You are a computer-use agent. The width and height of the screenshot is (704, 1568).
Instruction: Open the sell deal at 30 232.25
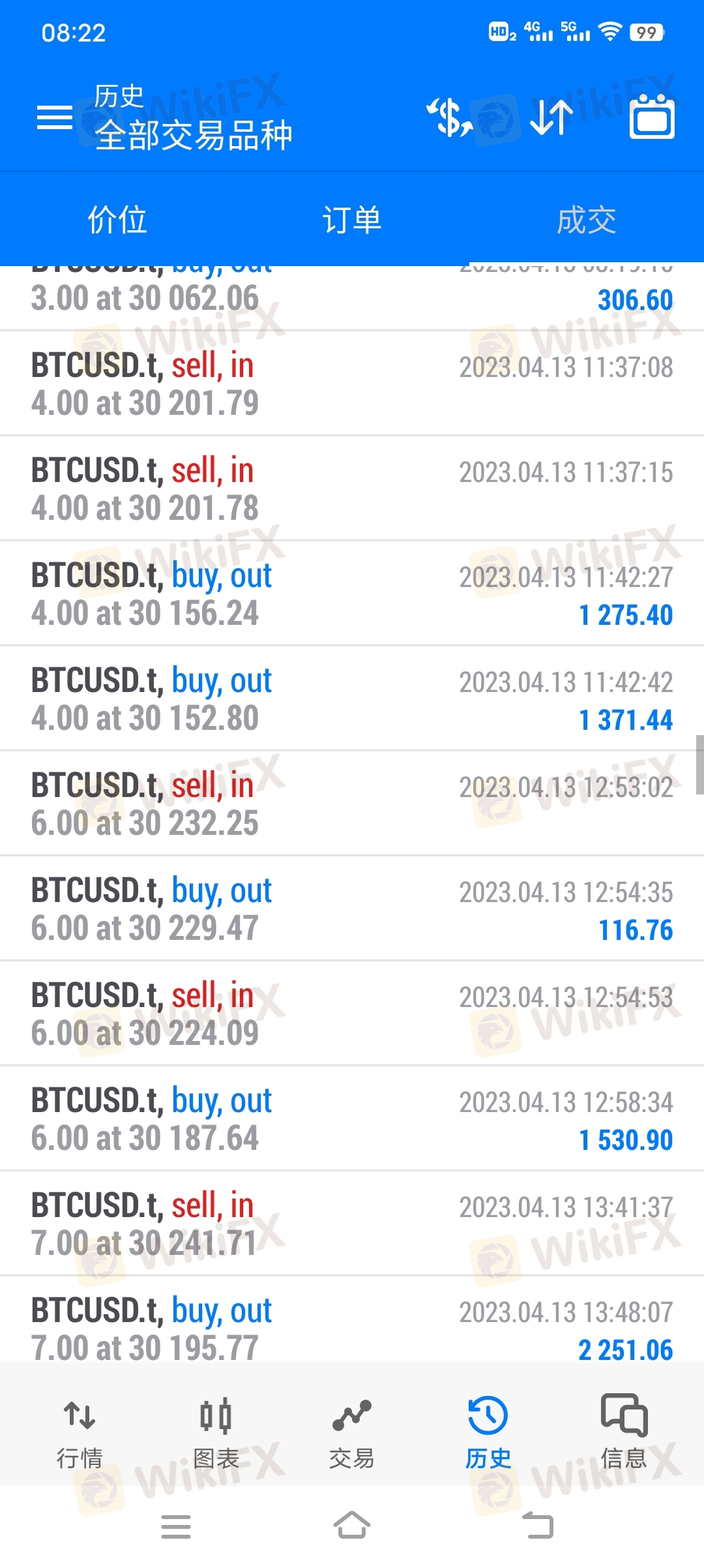(352, 804)
